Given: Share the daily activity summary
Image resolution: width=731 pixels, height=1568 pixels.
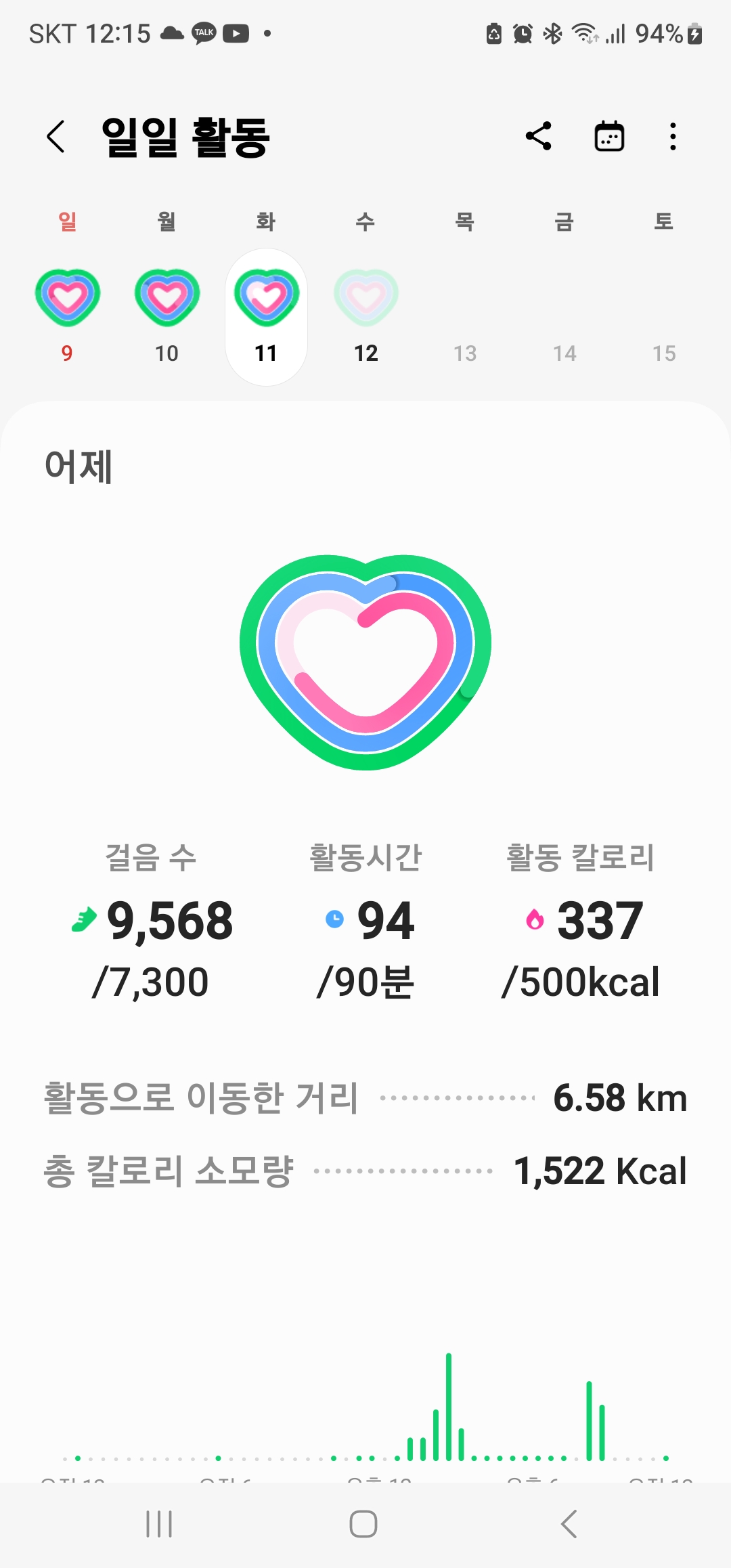Looking at the screenshot, I should (x=539, y=136).
